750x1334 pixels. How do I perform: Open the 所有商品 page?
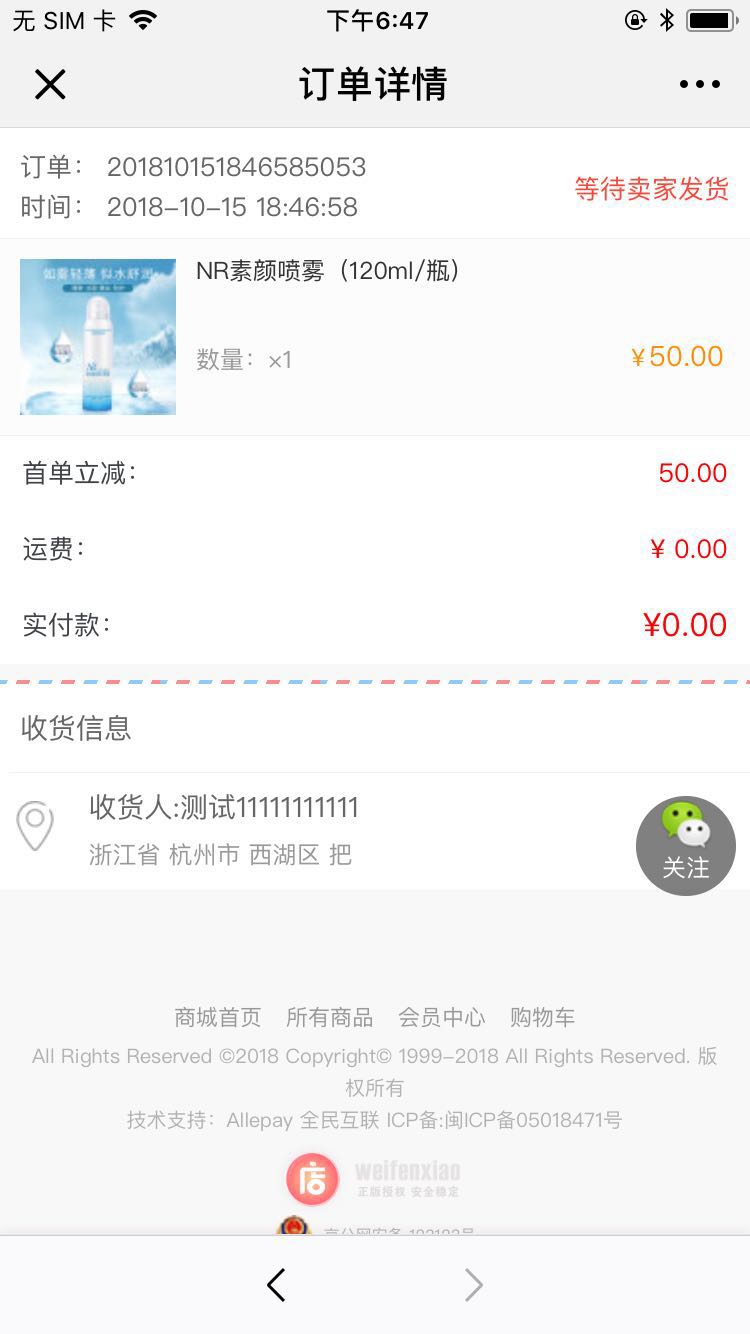coord(332,1016)
